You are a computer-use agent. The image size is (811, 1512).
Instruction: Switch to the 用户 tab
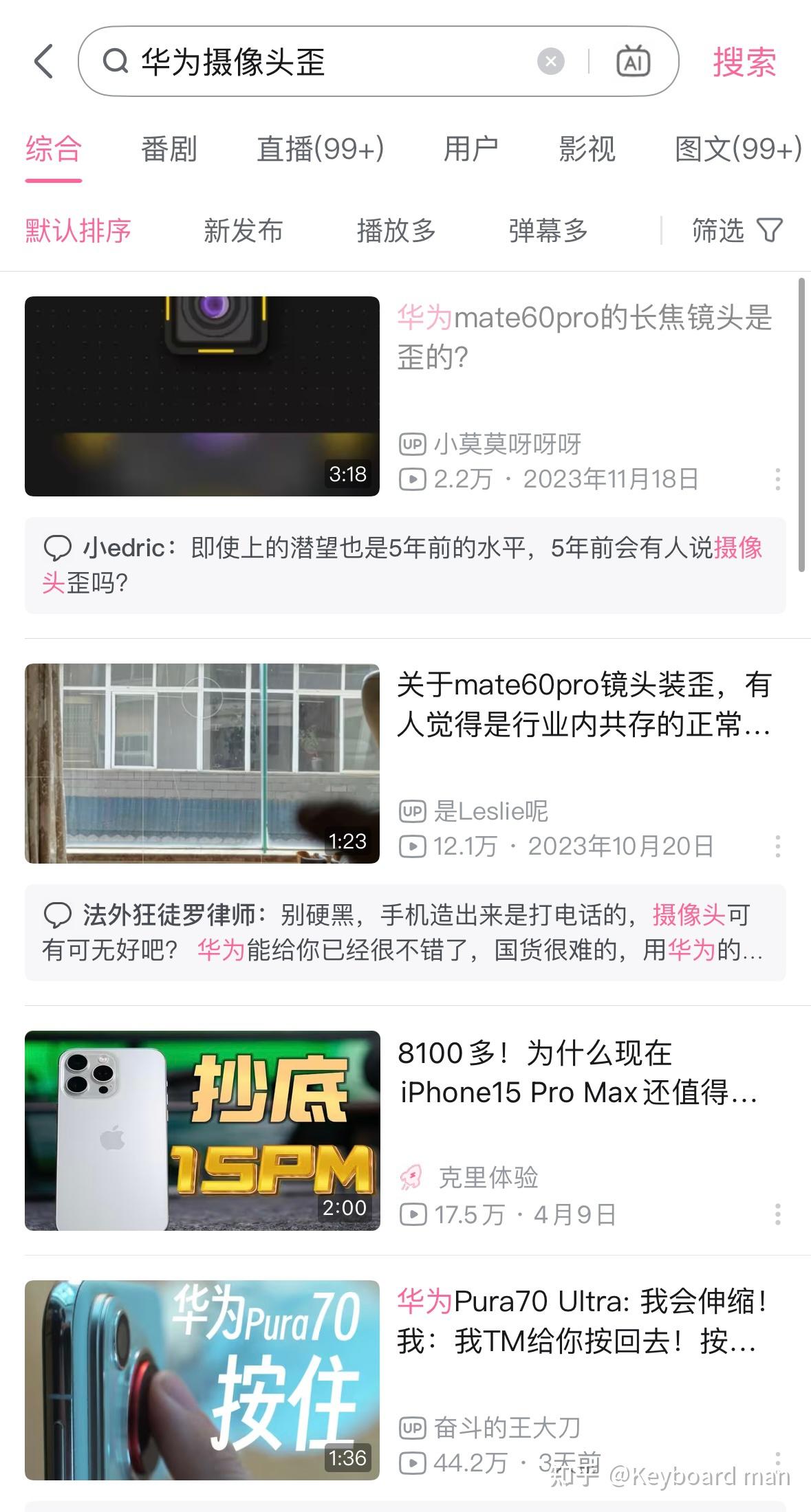tap(471, 149)
